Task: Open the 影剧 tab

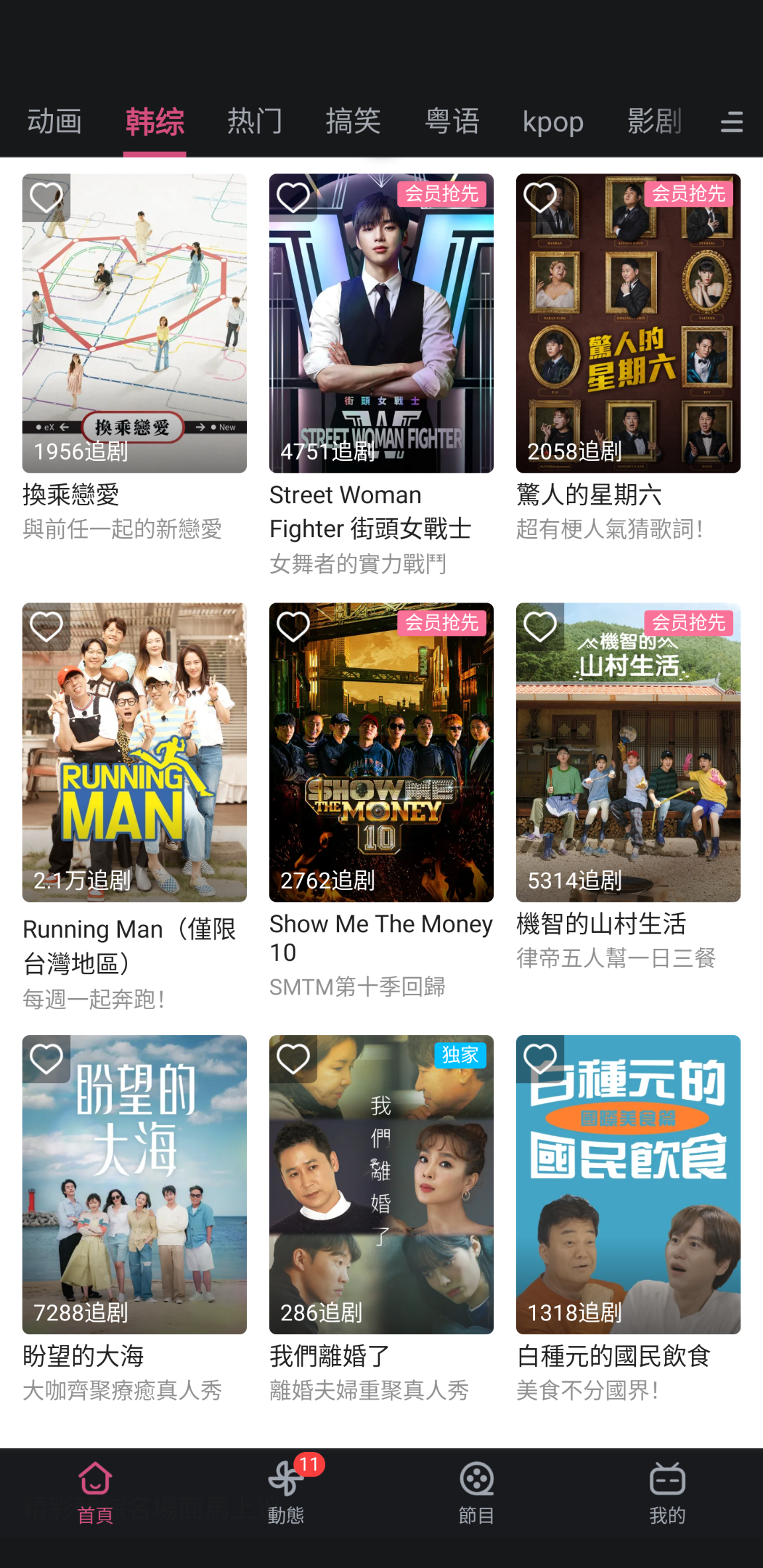Action: 654,122
